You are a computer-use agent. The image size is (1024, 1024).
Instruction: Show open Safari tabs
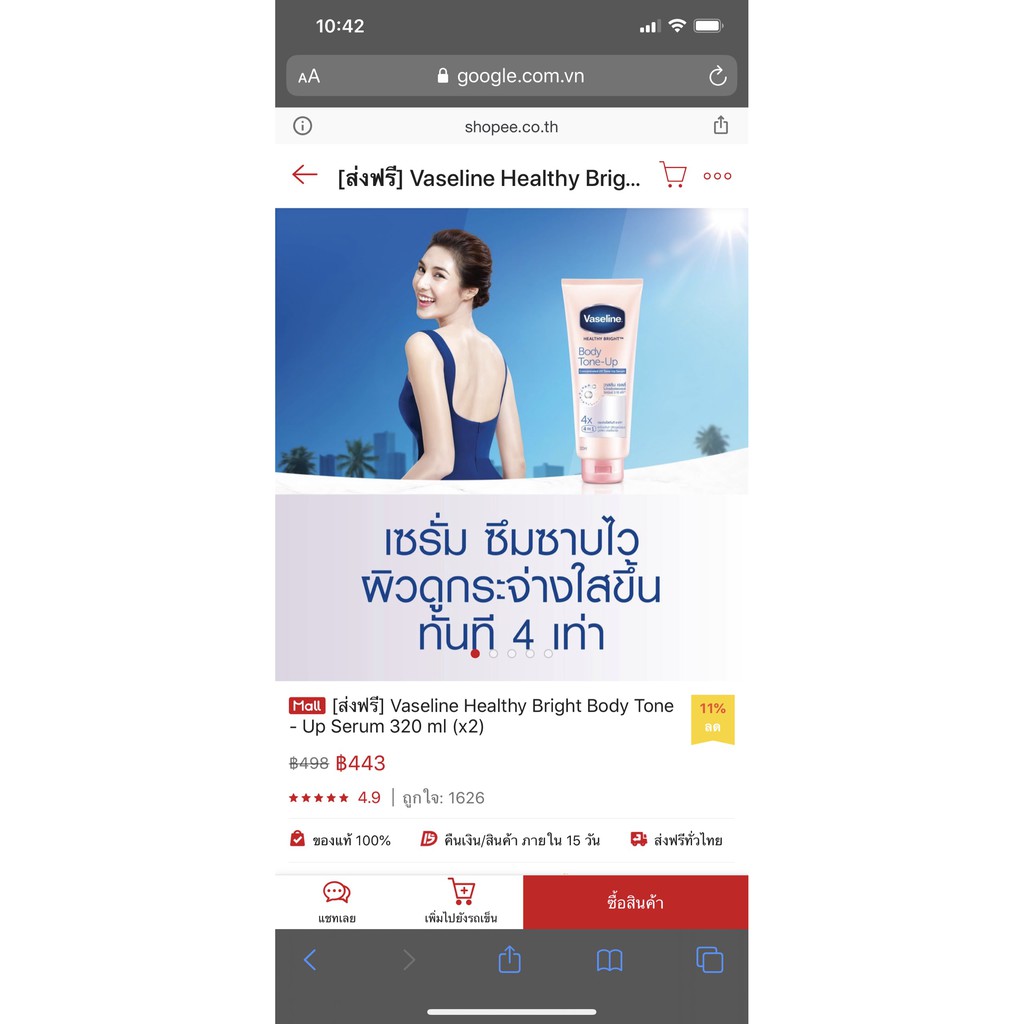coord(709,960)
